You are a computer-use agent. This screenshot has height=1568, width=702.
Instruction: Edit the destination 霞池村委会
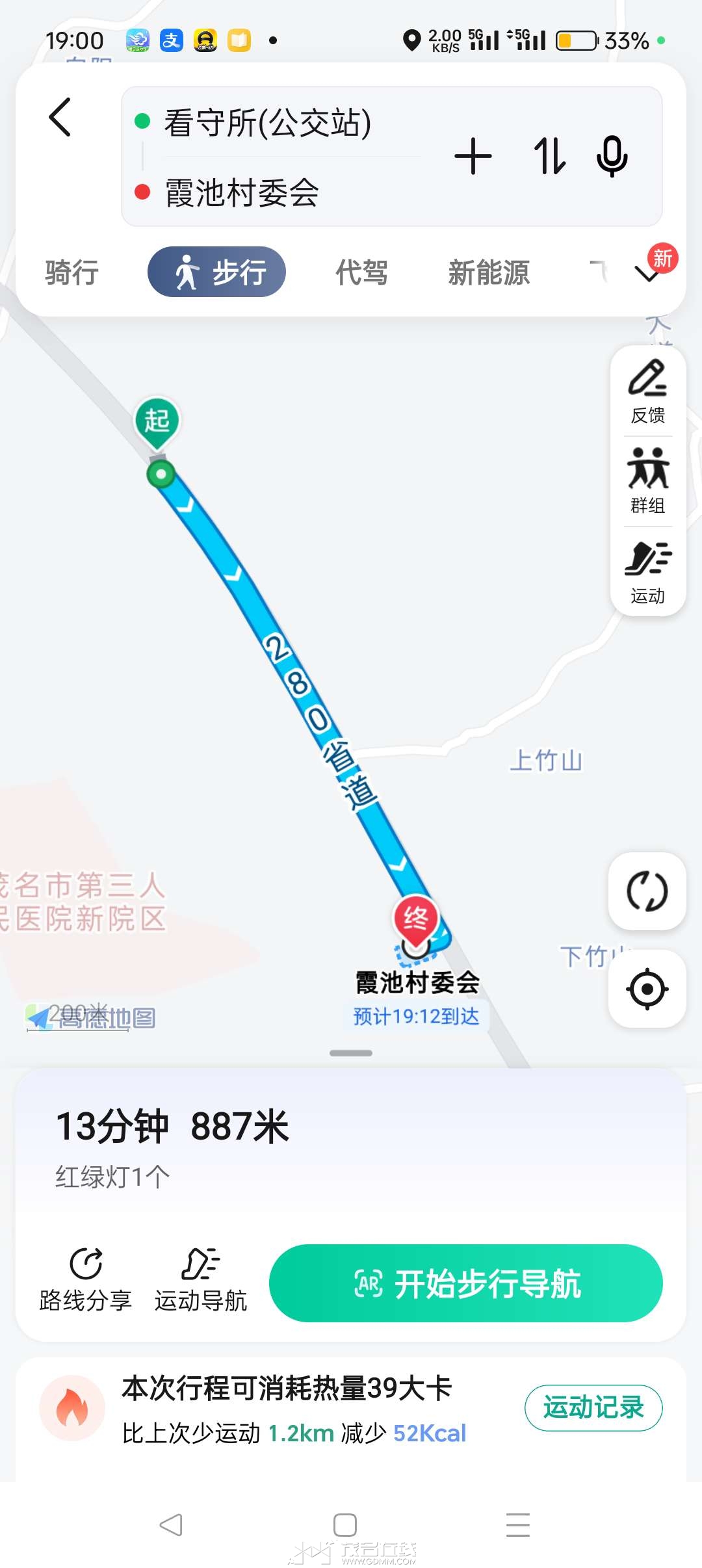(241, 192)
